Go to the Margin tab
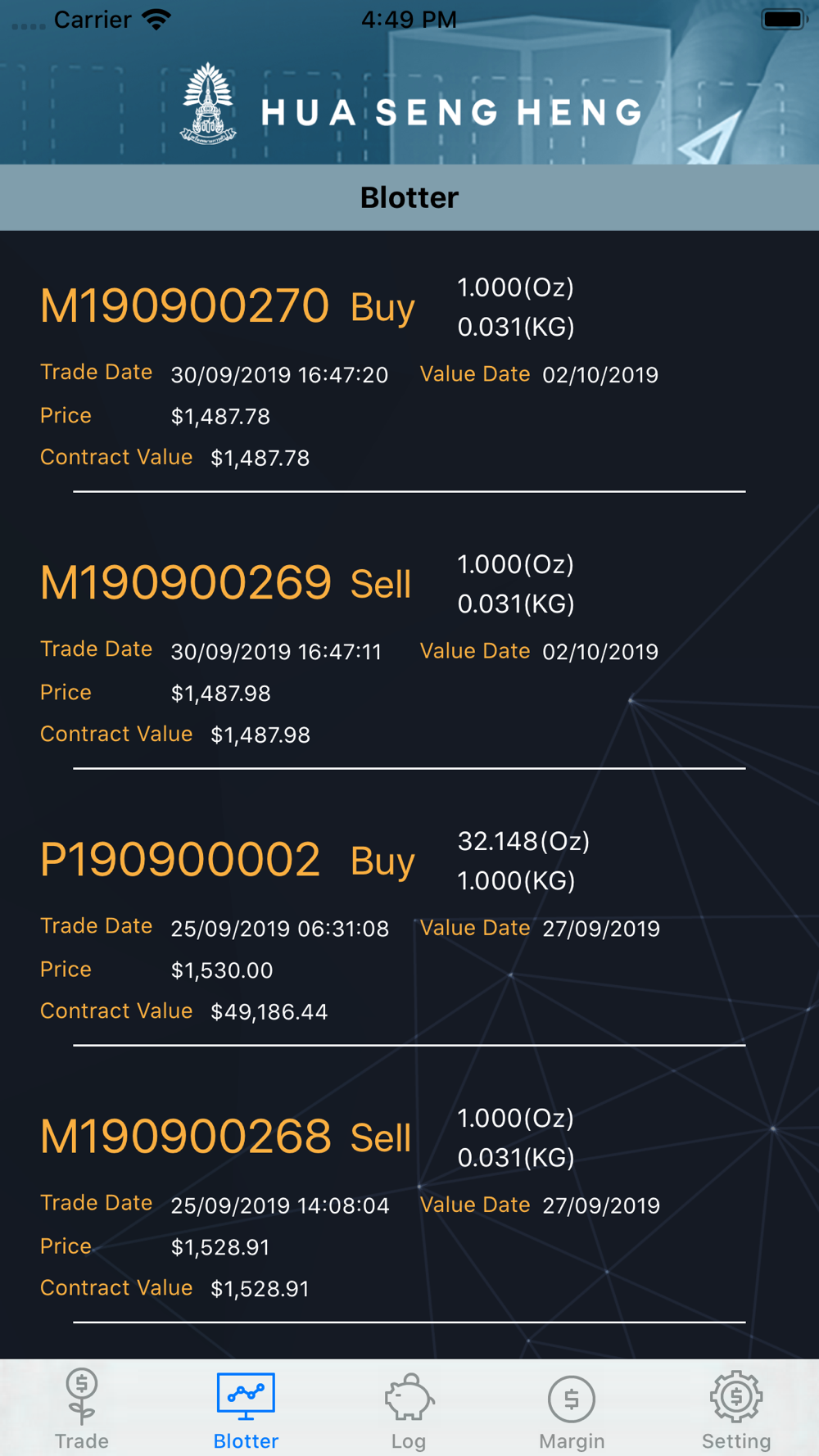 coord(572,1409)
